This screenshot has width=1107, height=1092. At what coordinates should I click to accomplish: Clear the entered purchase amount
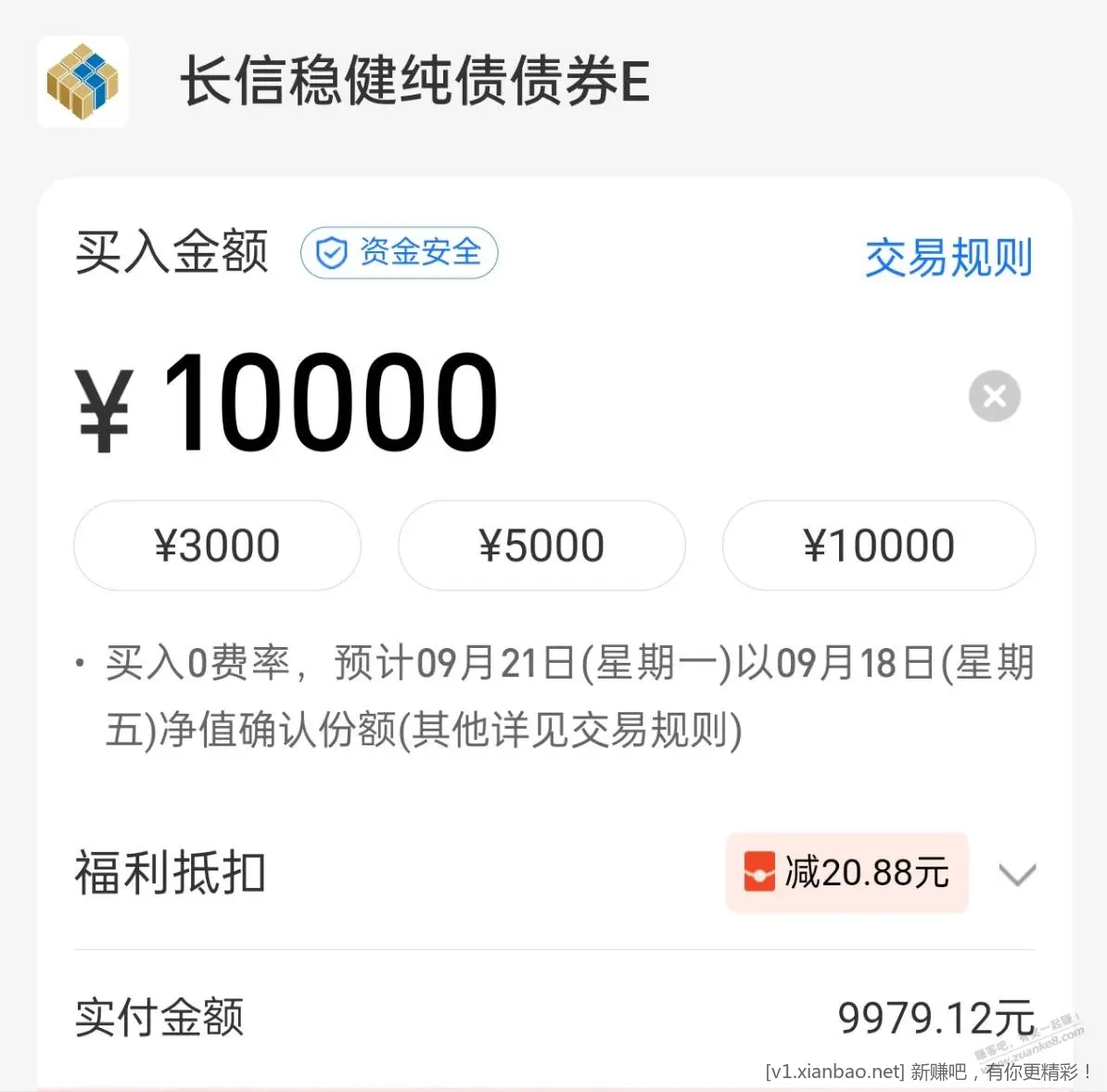(x=994, y=396)
